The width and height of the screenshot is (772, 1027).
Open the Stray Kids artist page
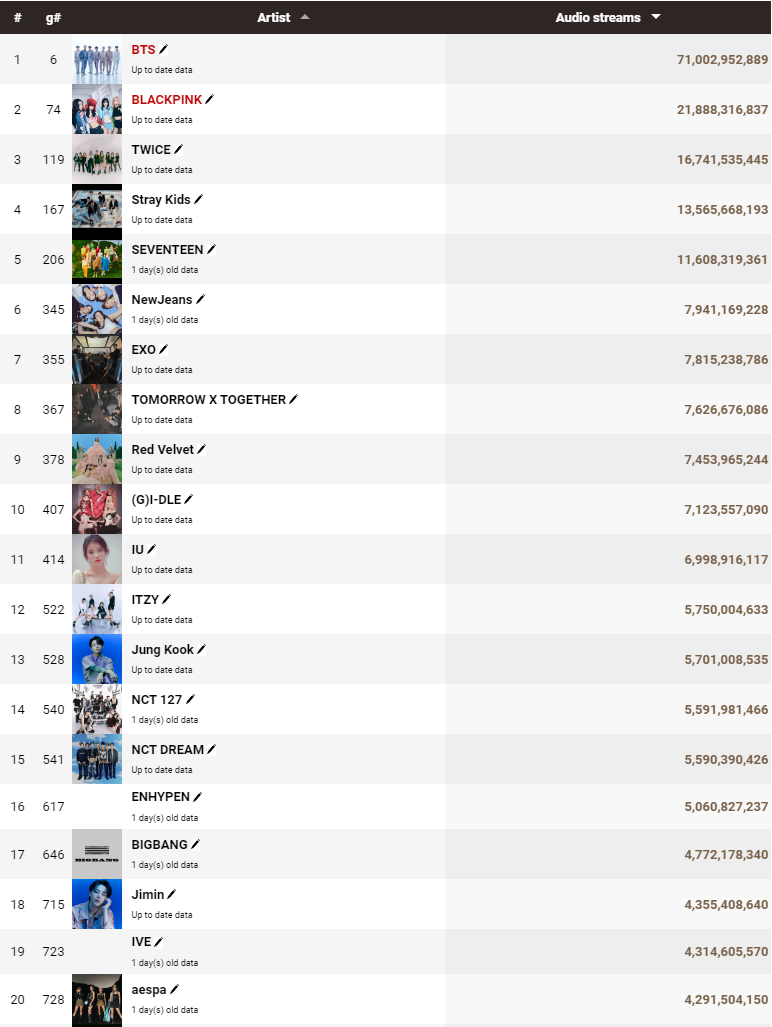coord(160,200)
